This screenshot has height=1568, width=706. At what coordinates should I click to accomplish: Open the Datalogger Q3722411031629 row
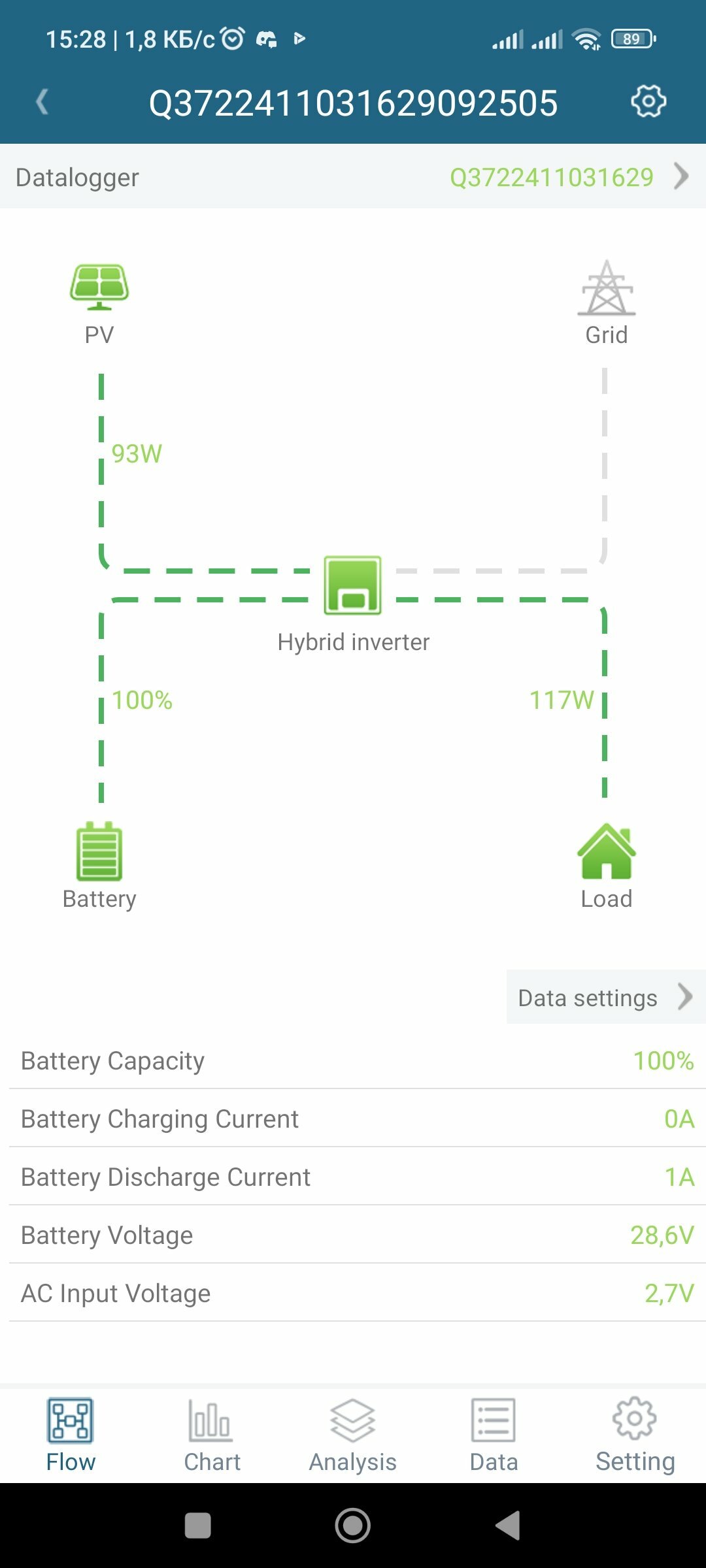pyautogui.click(x=353, y=177)
